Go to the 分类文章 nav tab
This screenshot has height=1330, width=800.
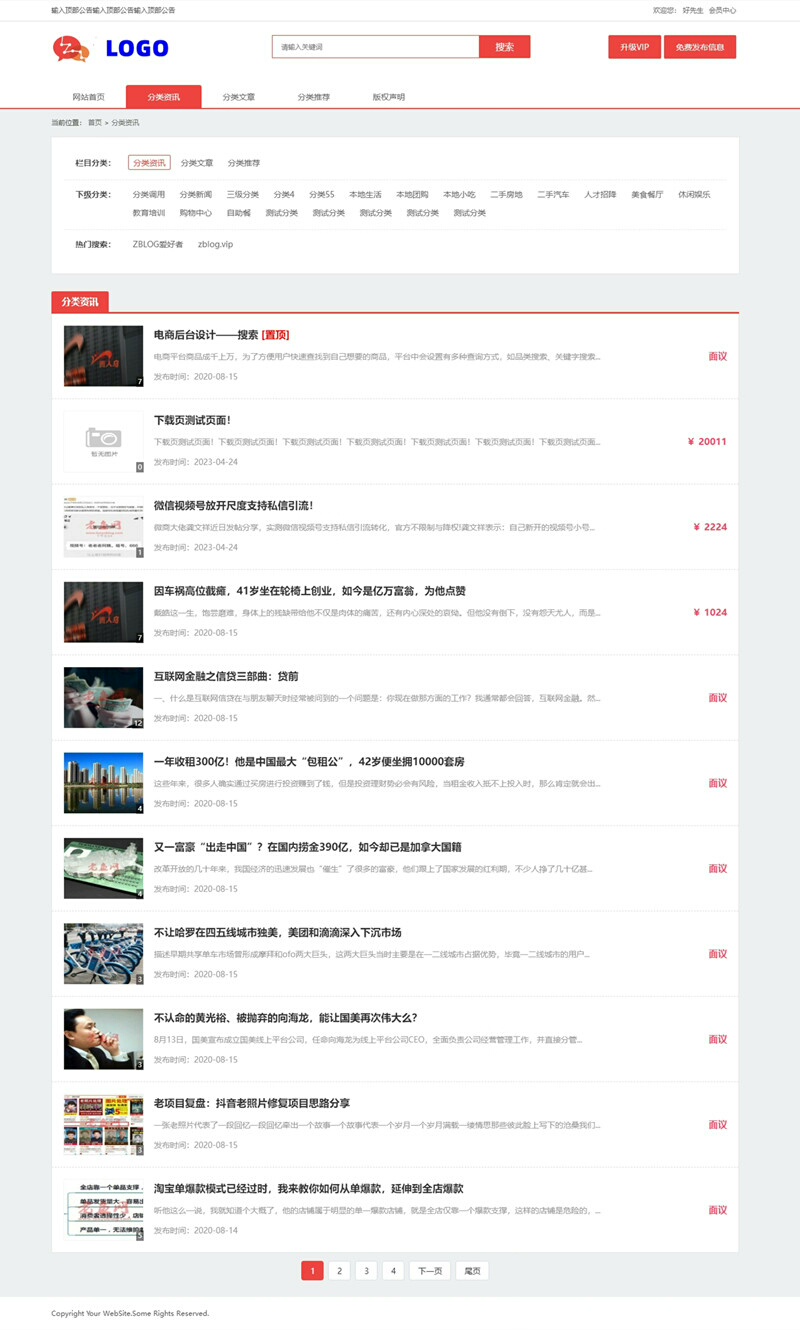238,97
